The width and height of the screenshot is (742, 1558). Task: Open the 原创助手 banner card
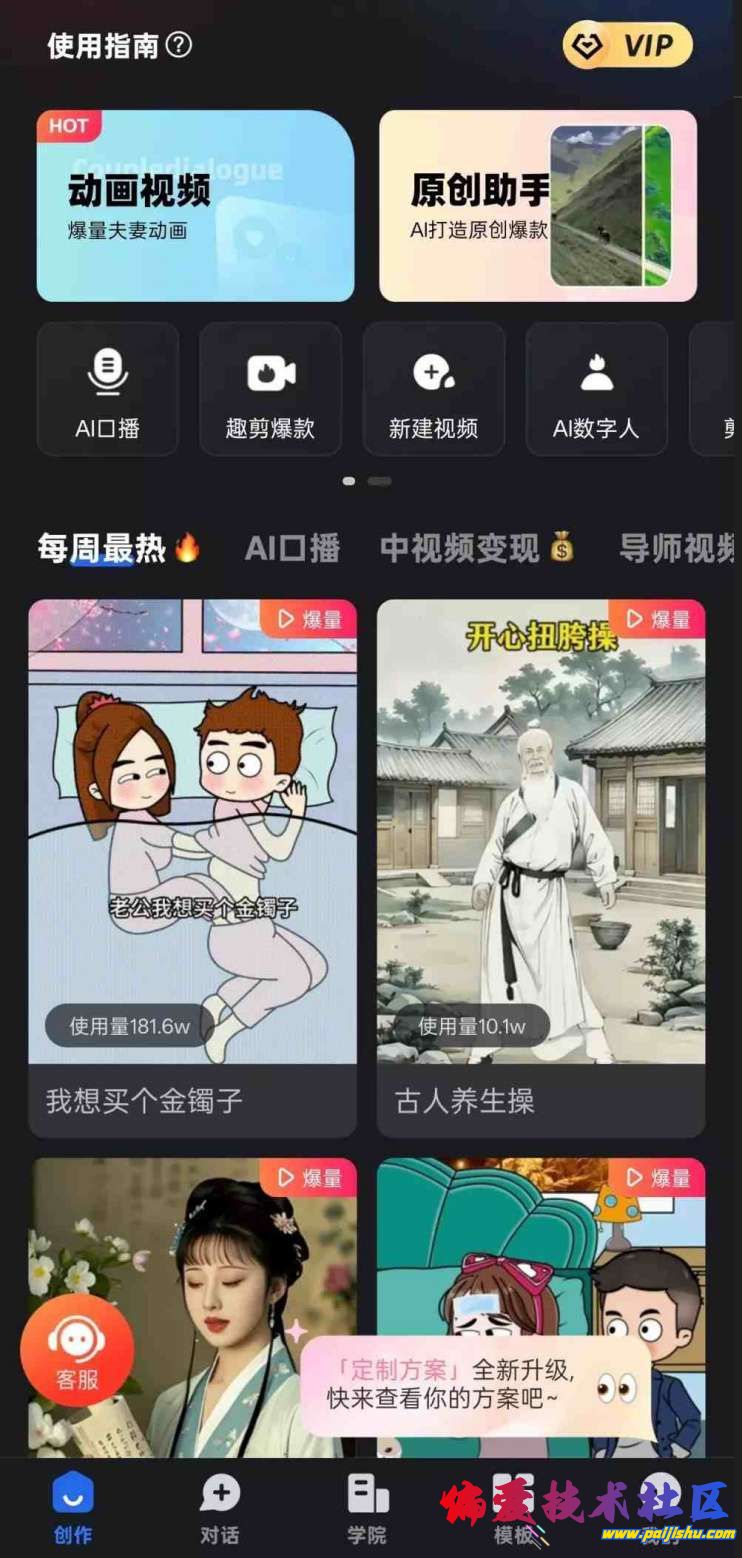[x=538, y=205]
